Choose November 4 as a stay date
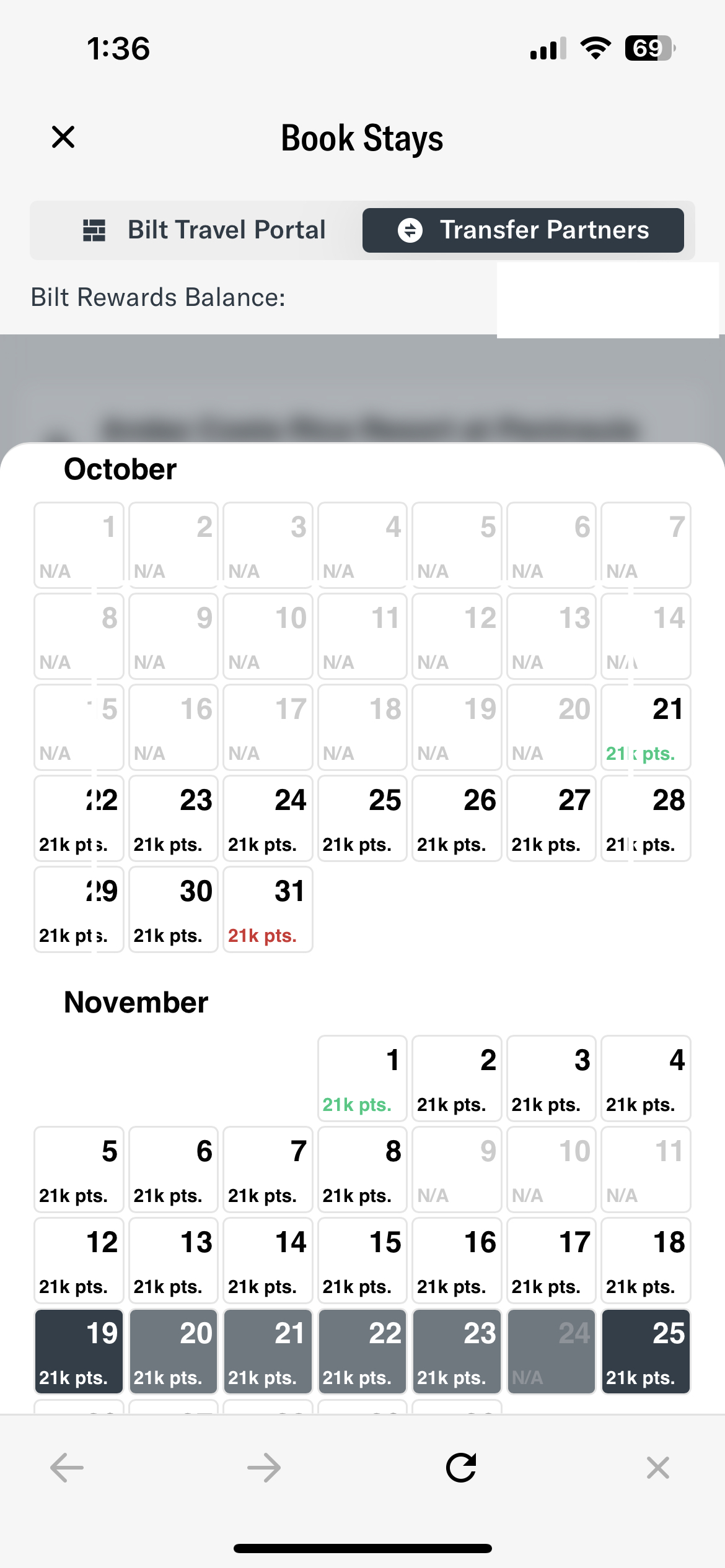 646,1079
